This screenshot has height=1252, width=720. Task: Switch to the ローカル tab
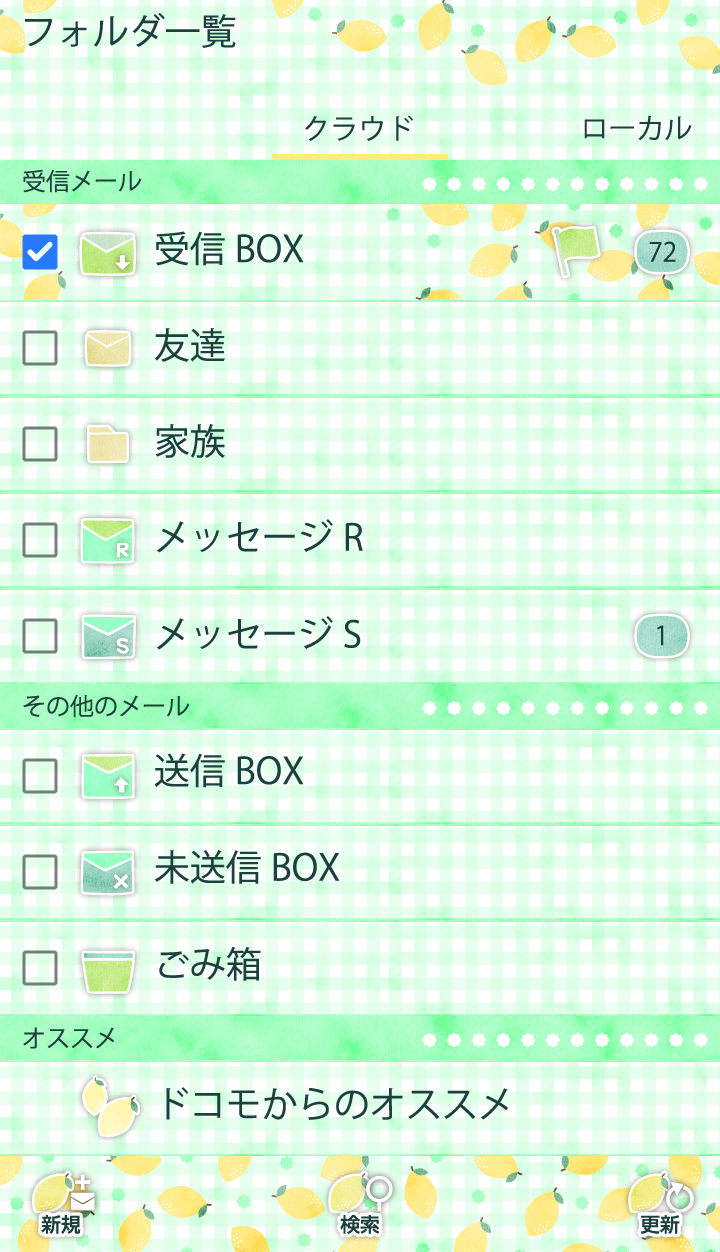coord(636,129)
